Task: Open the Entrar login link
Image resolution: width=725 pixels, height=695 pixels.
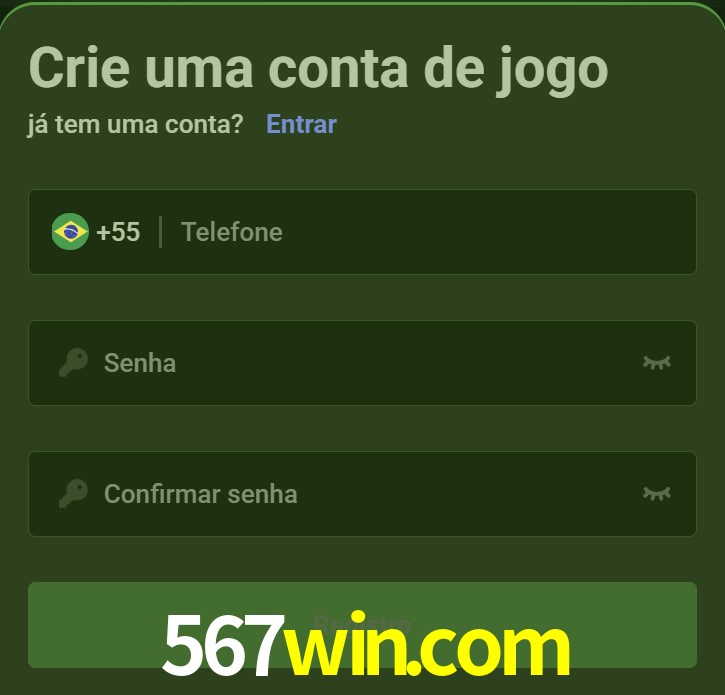Action: point(301,124)
